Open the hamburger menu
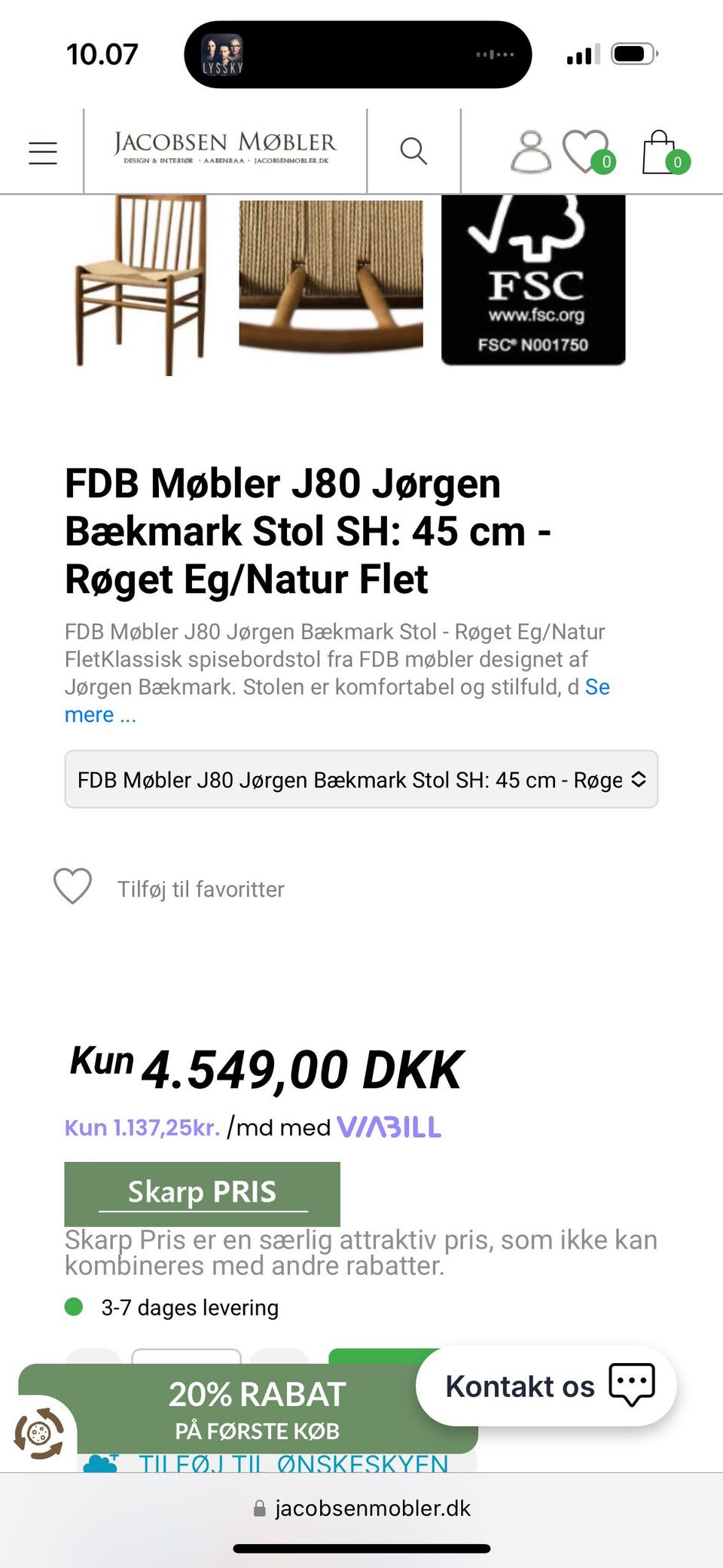This screenshot has width=723, height=1568. click(43, 152)
